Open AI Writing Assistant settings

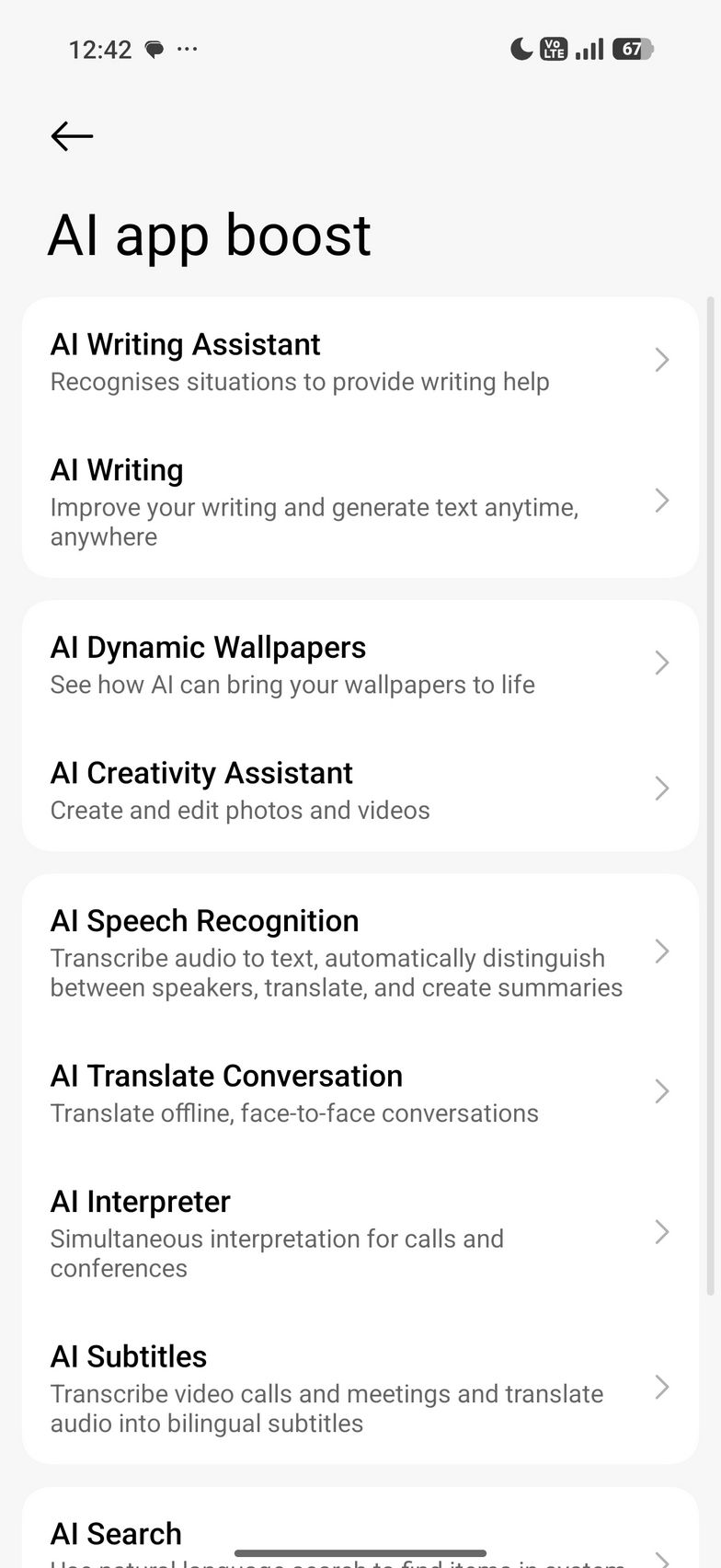click(359, 361)
